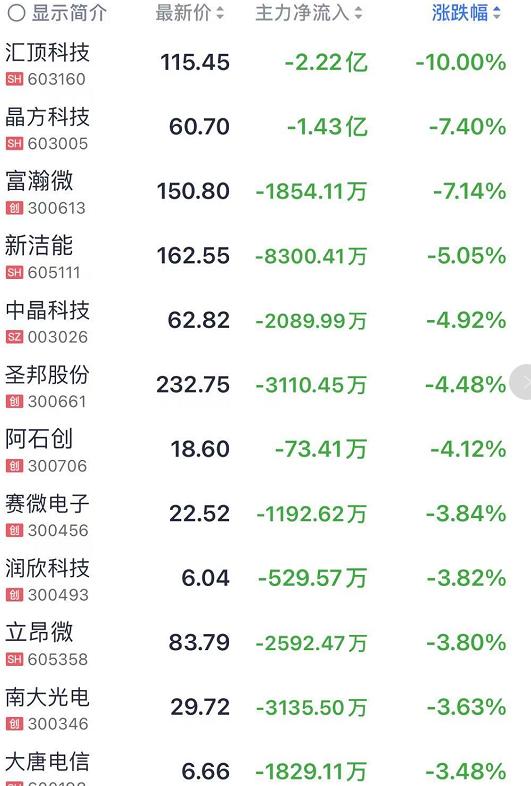Select the 新洁能 stock row
Screen dimensions: 531x786
click(265, 256)
